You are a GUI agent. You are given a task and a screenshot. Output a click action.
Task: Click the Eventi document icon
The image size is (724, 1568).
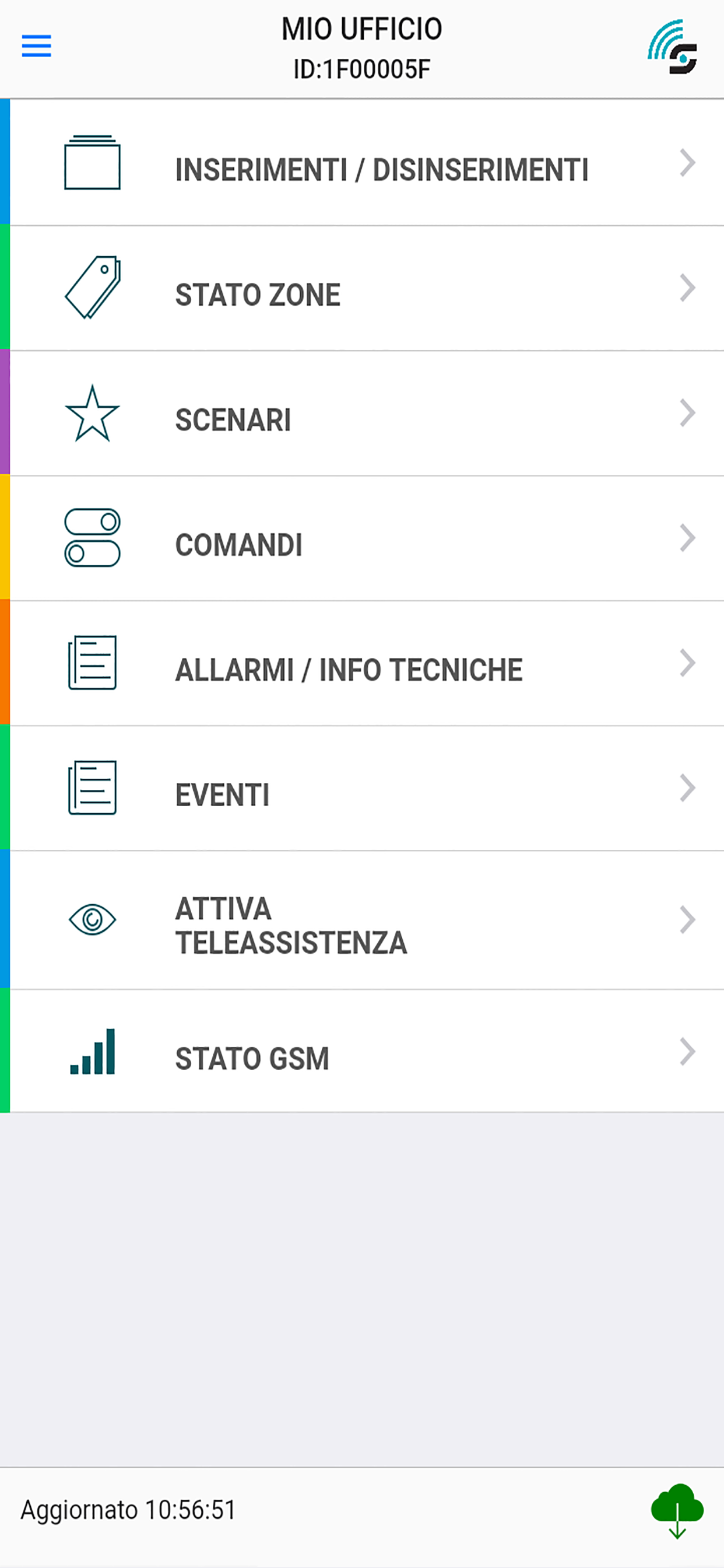click(x=92, y=789)
